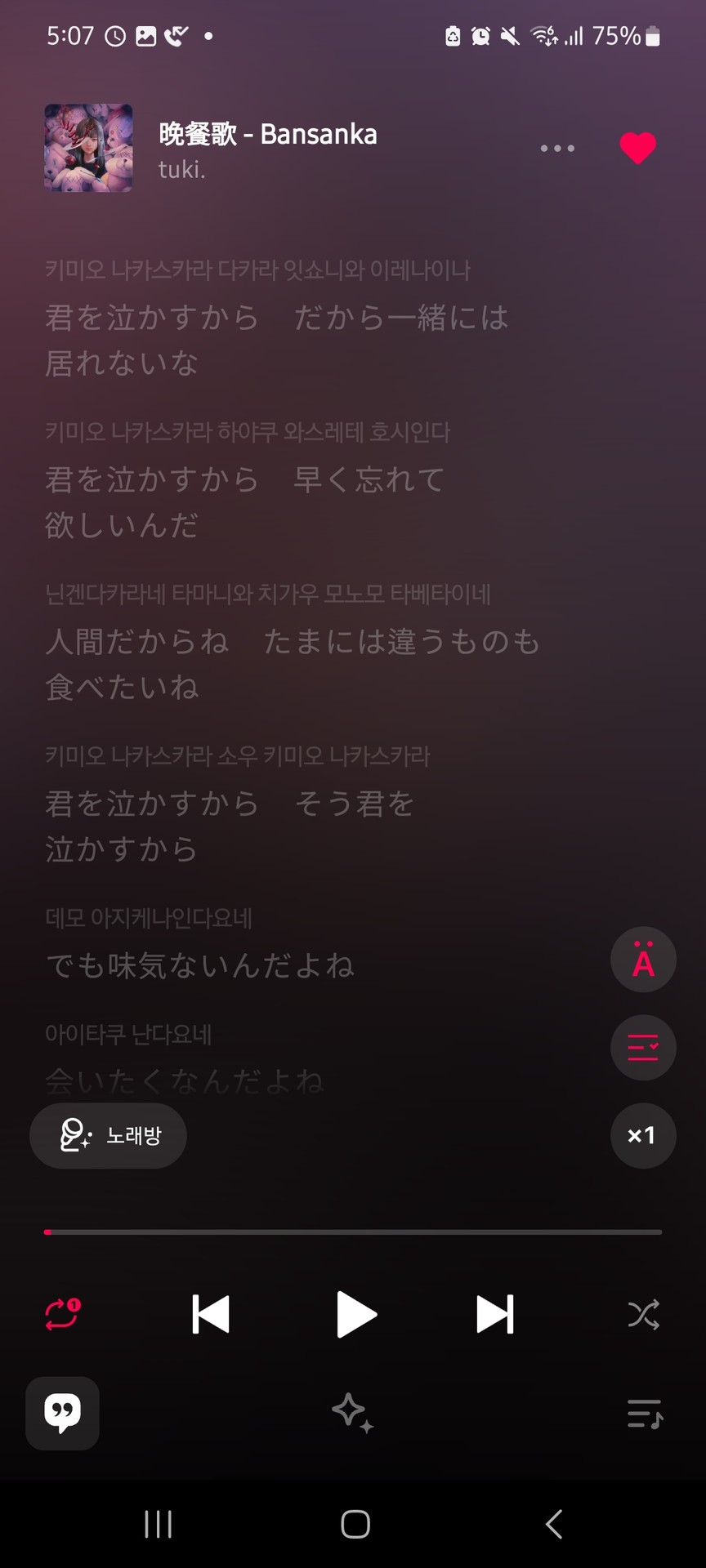
Task: Open the playing queue list
Action: (645, 1414)
